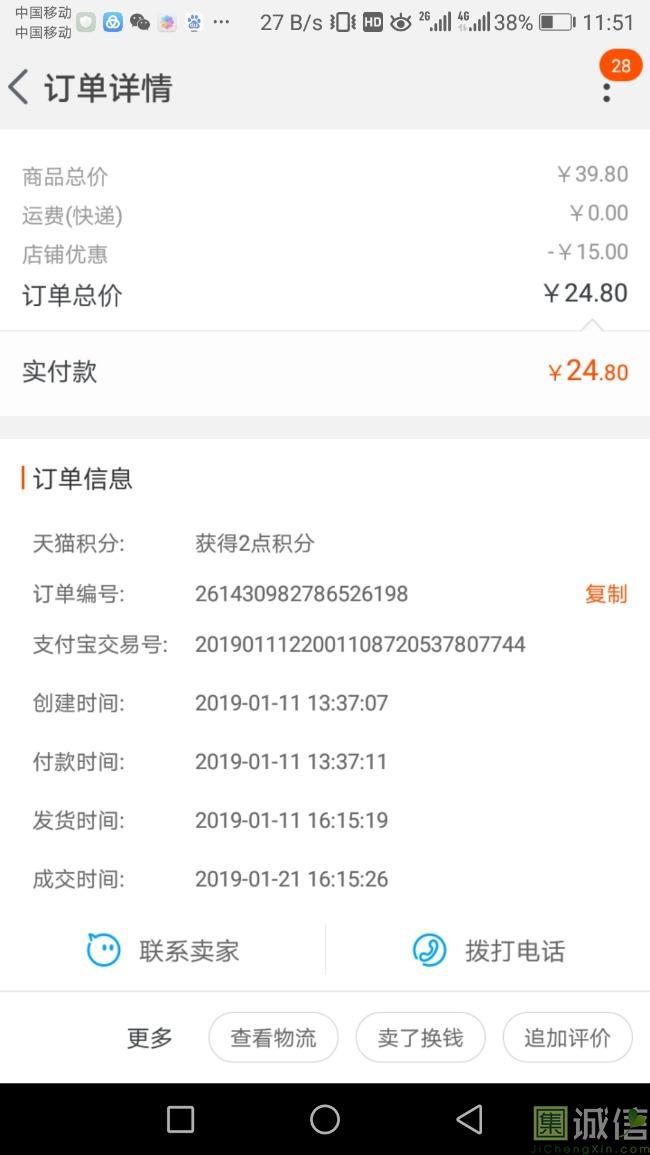Go to the system home screen
The height and width of the screenshot is (1155, 650).
tap(325, 1119)
